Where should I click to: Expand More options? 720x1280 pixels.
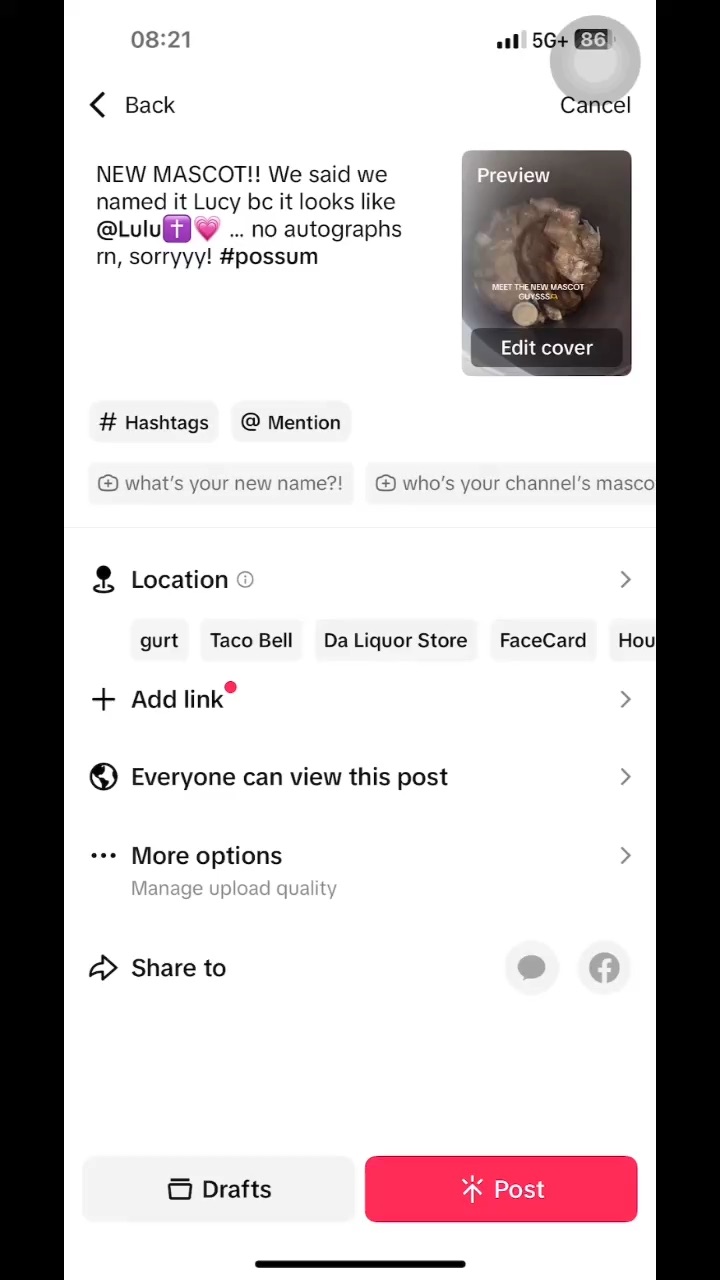(x=360, y=856)
